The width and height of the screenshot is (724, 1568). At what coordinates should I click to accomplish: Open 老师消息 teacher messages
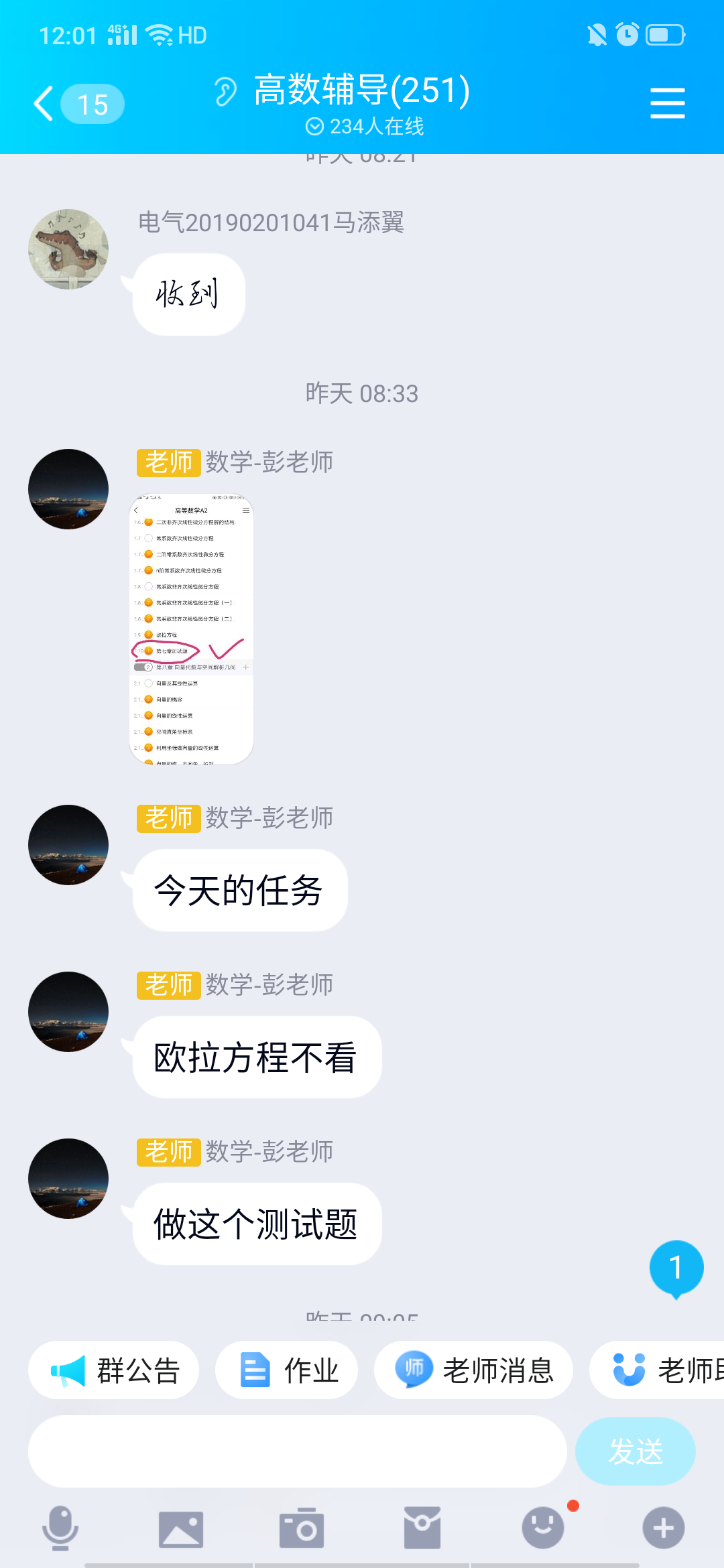pyautogui.click(x=474, y=1370)
